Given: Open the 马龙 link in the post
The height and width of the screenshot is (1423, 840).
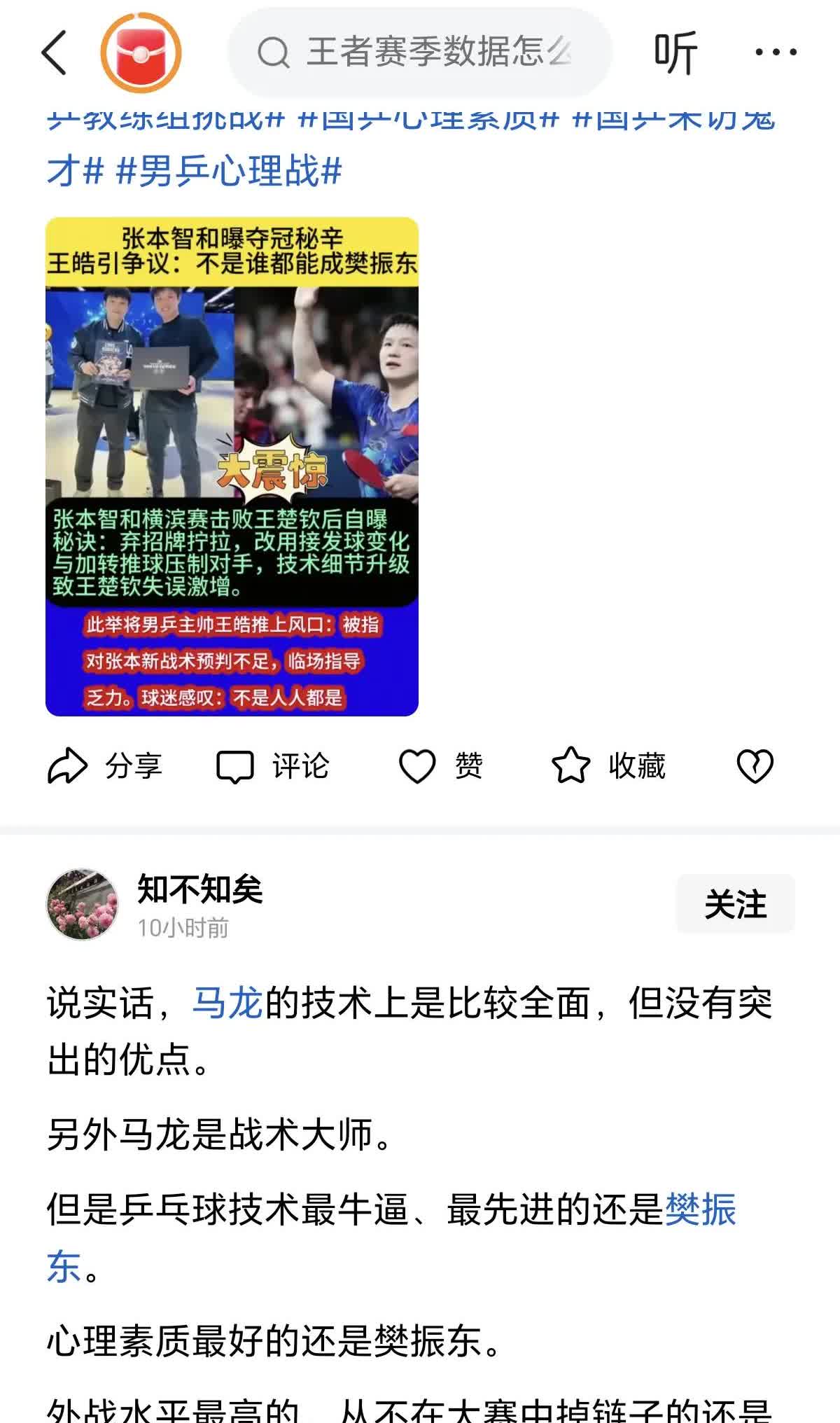Looking at the screenshot, I should pos(227,1003).
